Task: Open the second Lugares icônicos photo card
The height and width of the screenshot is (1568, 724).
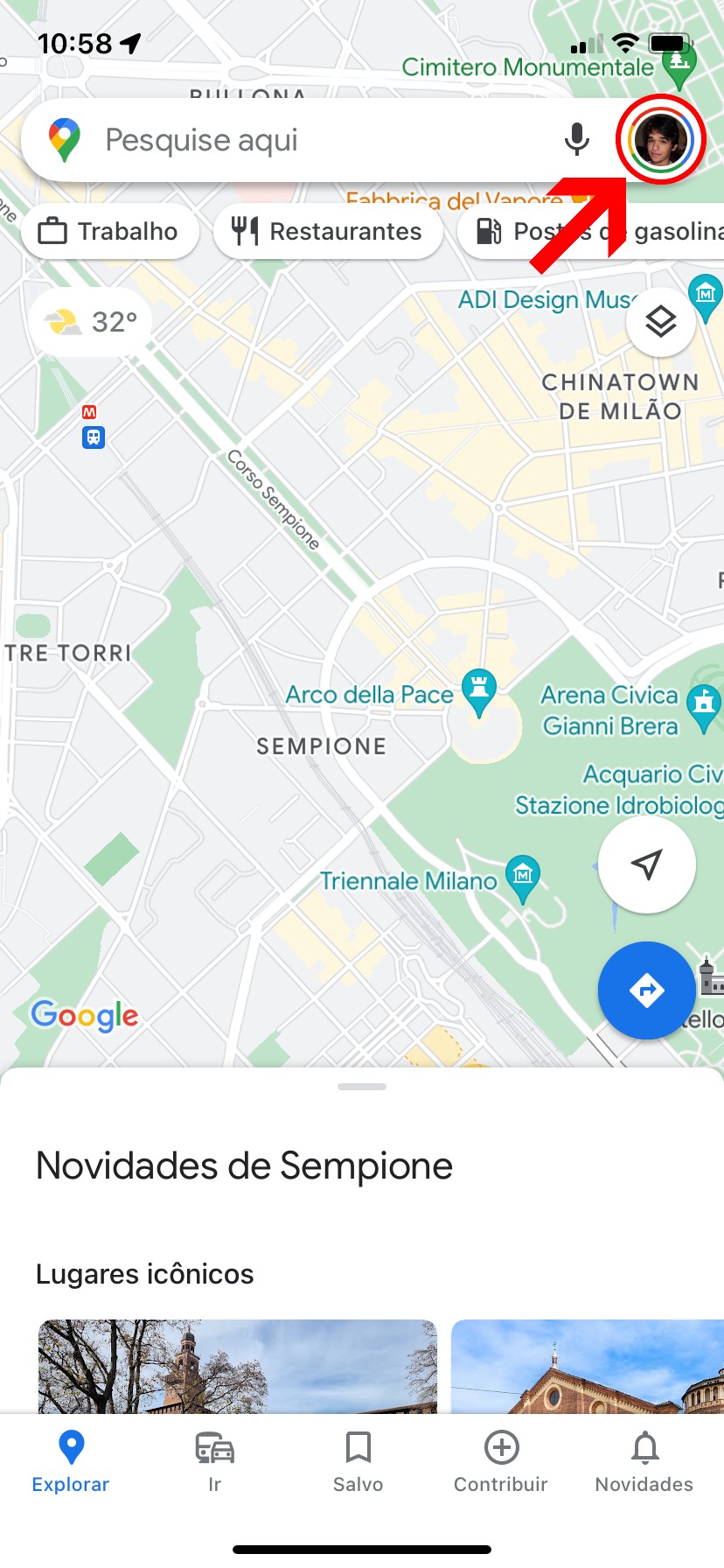Action: coord(588,1365)
